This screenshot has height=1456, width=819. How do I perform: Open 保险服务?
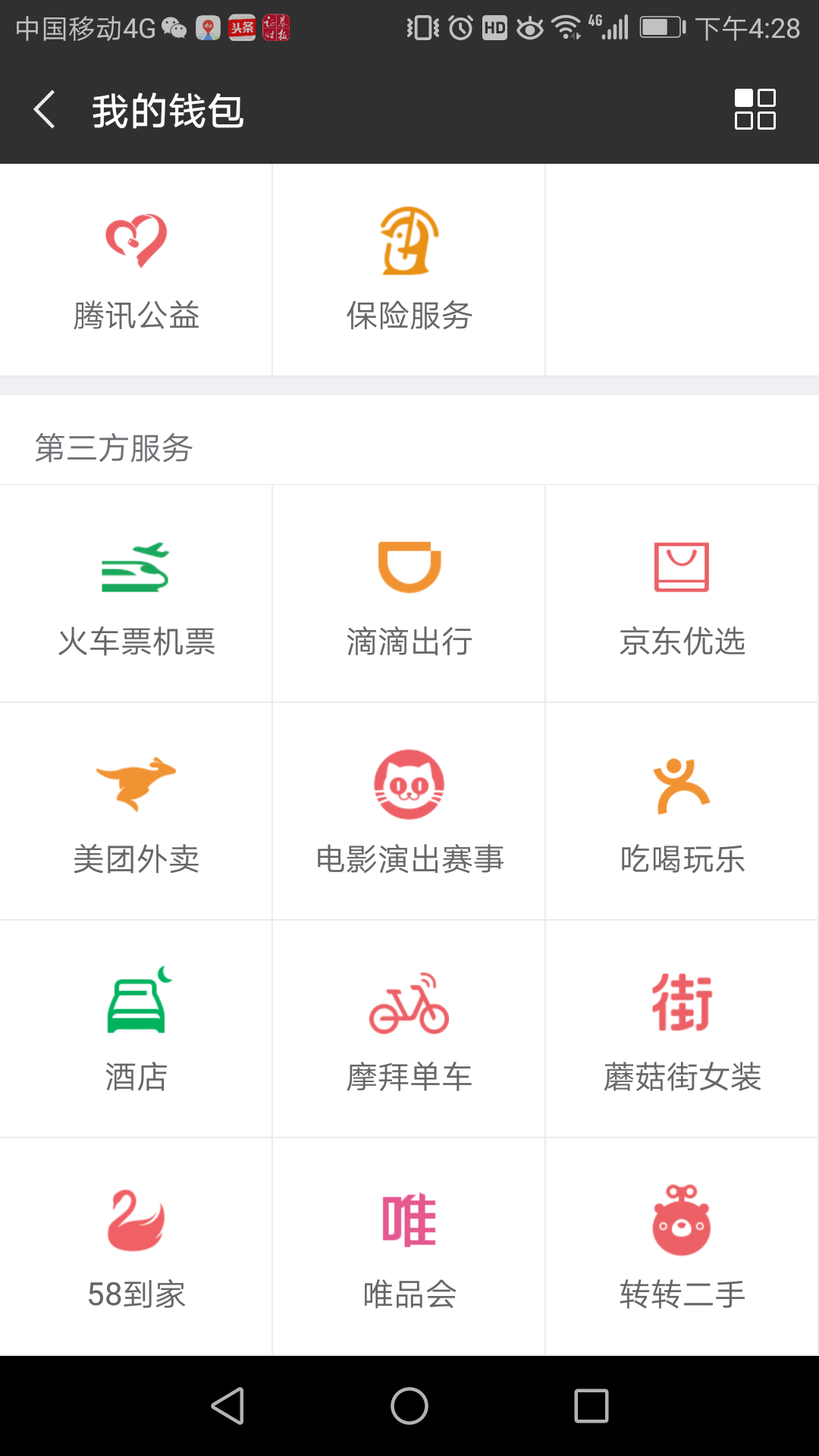pos(409,271)
